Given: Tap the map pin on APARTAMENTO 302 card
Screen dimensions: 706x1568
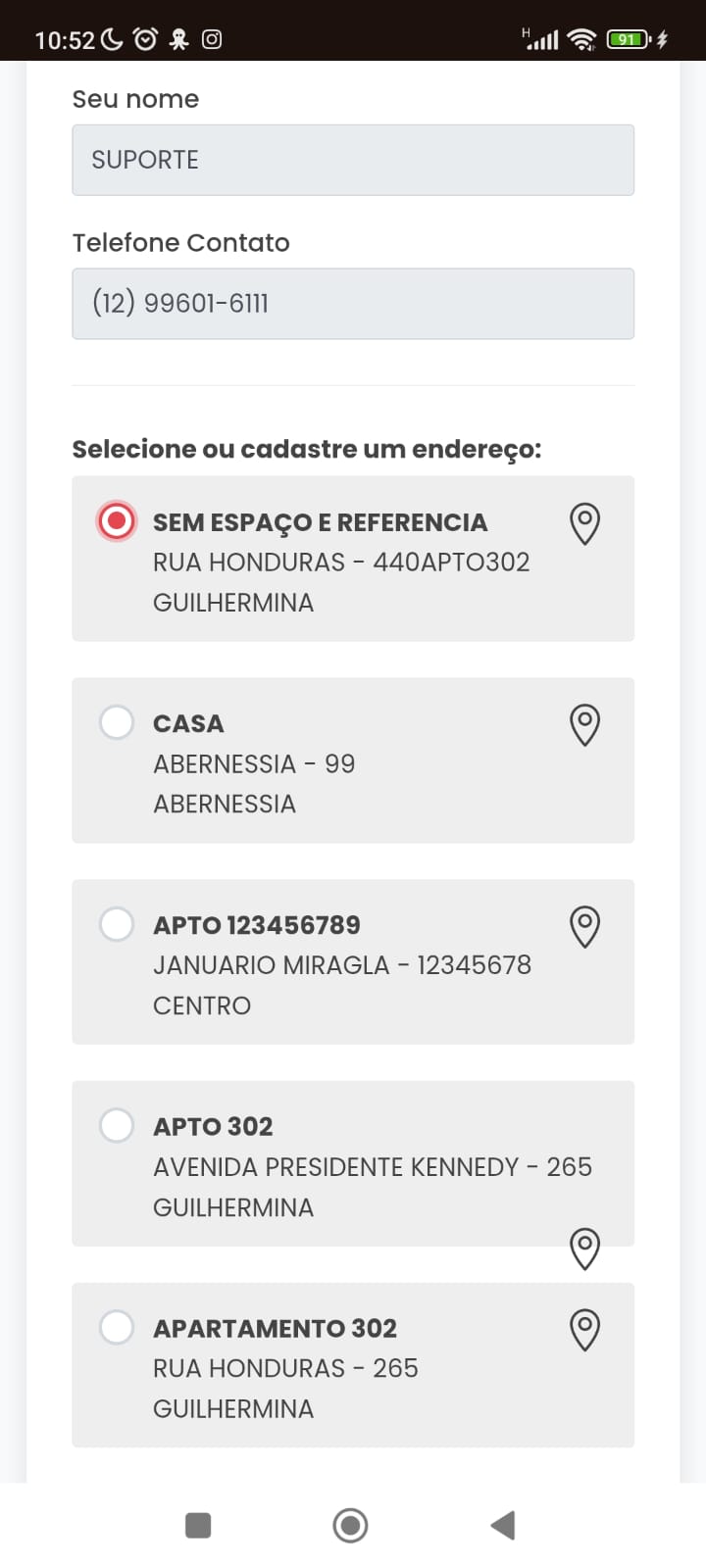Looking at the screenshot, I should point(585,1330).
